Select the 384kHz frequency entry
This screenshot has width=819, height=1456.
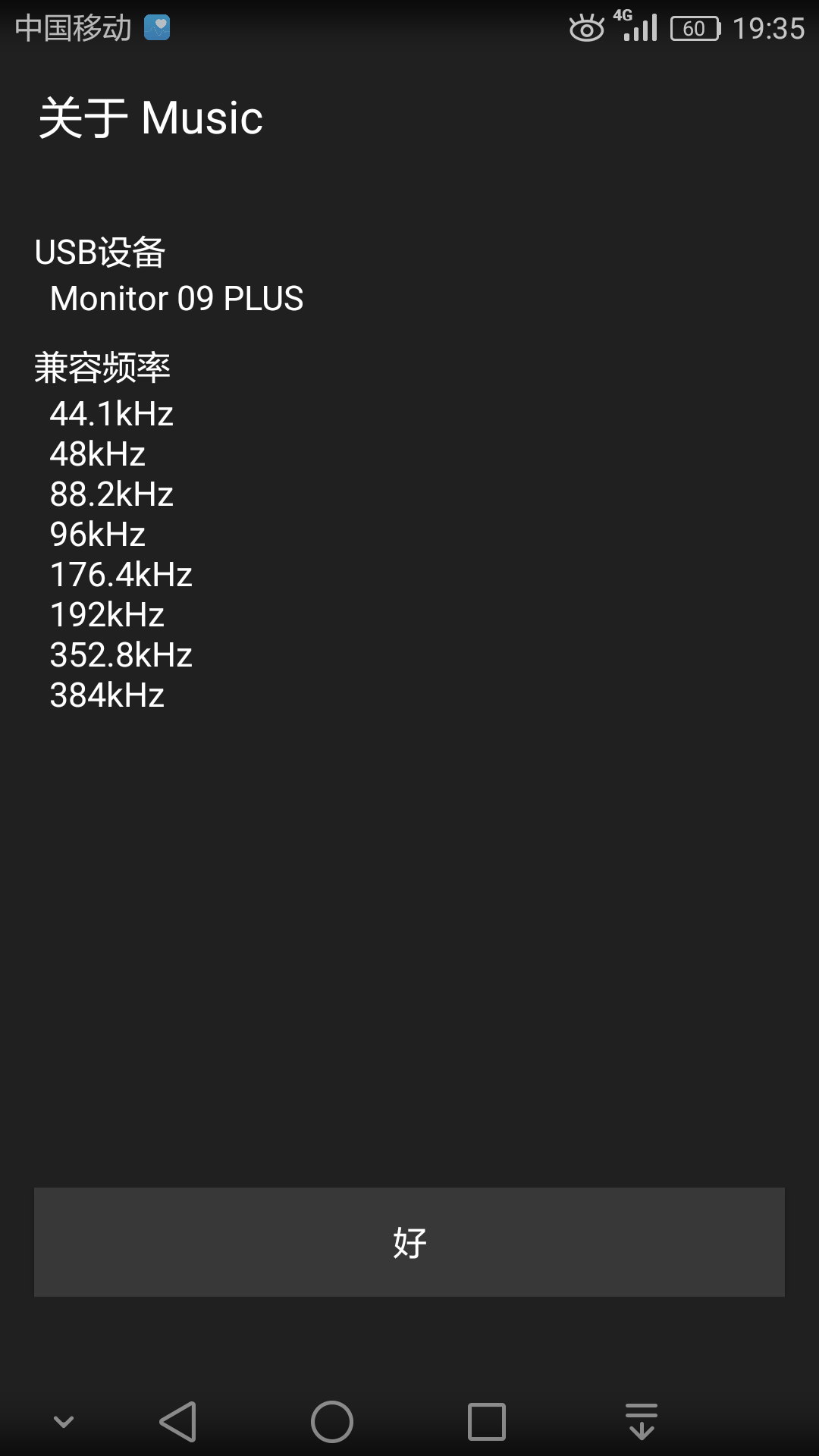tap(106, 694)
